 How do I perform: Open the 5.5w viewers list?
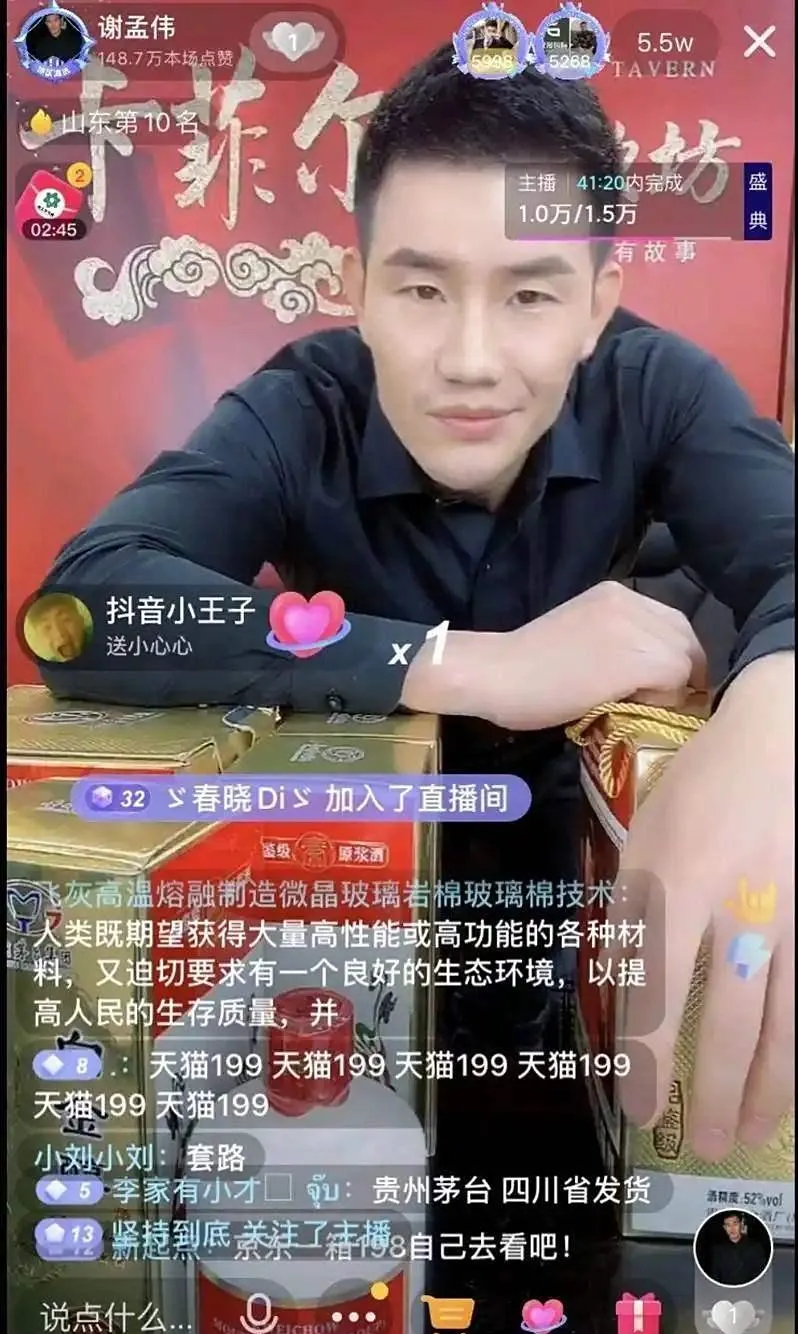[x=667, y=42]
